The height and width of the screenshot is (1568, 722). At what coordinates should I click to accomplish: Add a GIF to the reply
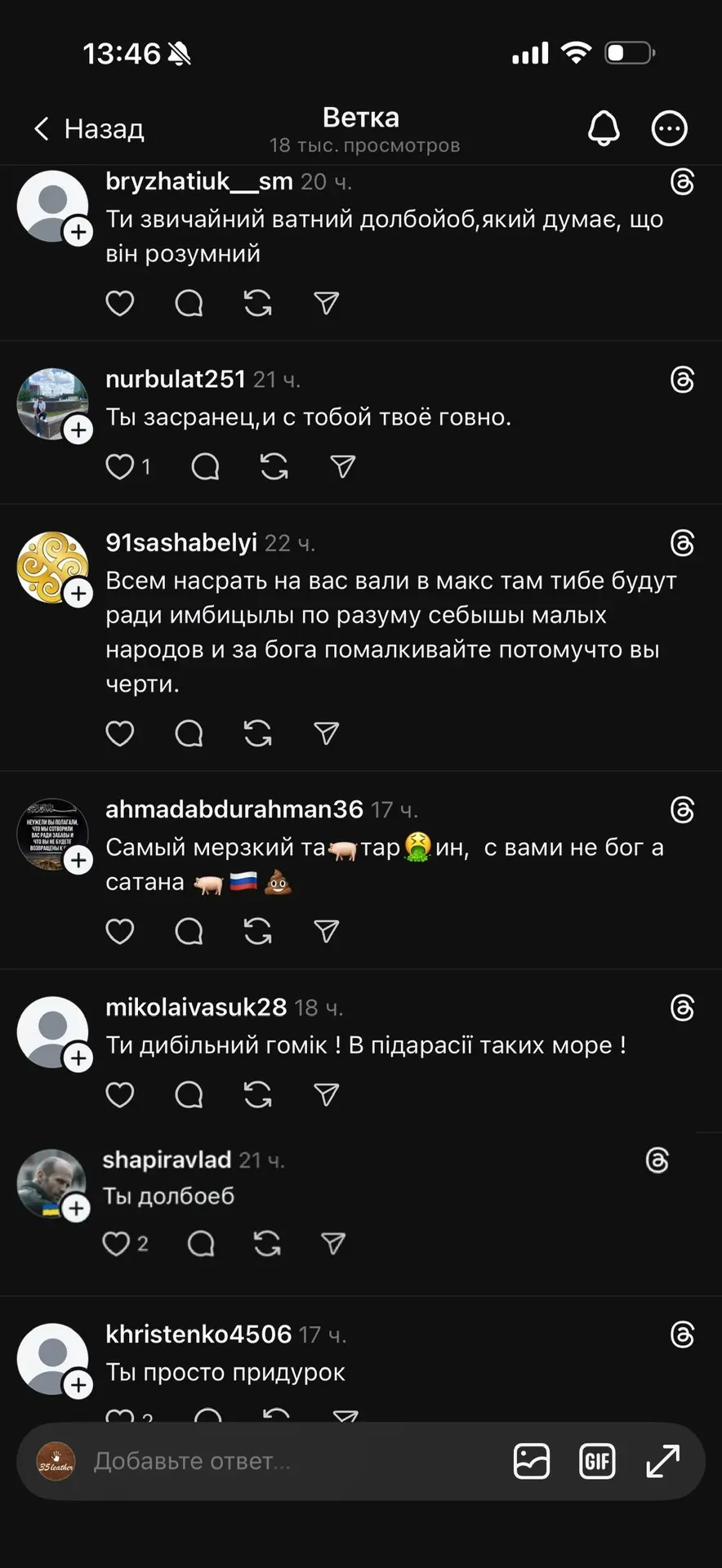(597, 1461)
